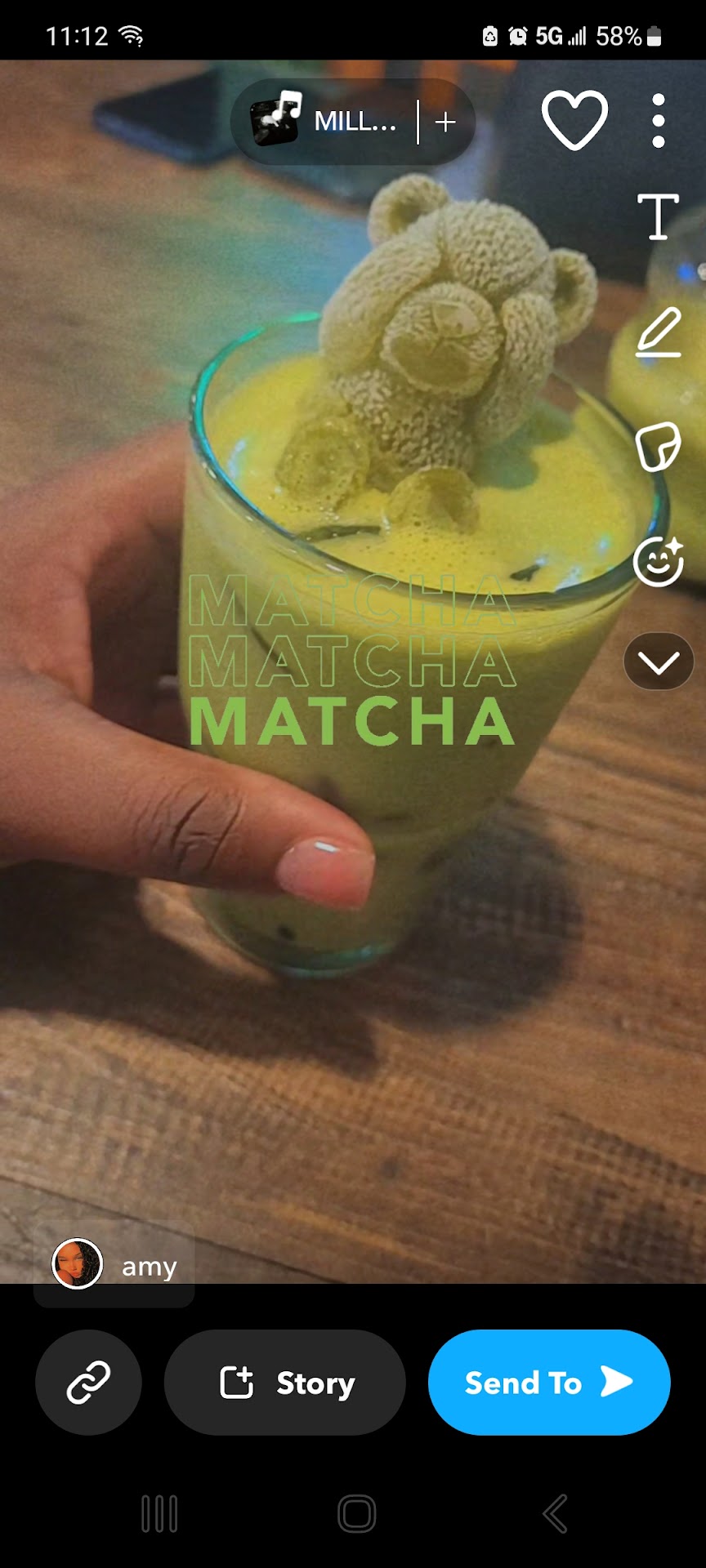Screen dimensions: 706x1568
Task: Post this snap to Story
Action: 285,1383
